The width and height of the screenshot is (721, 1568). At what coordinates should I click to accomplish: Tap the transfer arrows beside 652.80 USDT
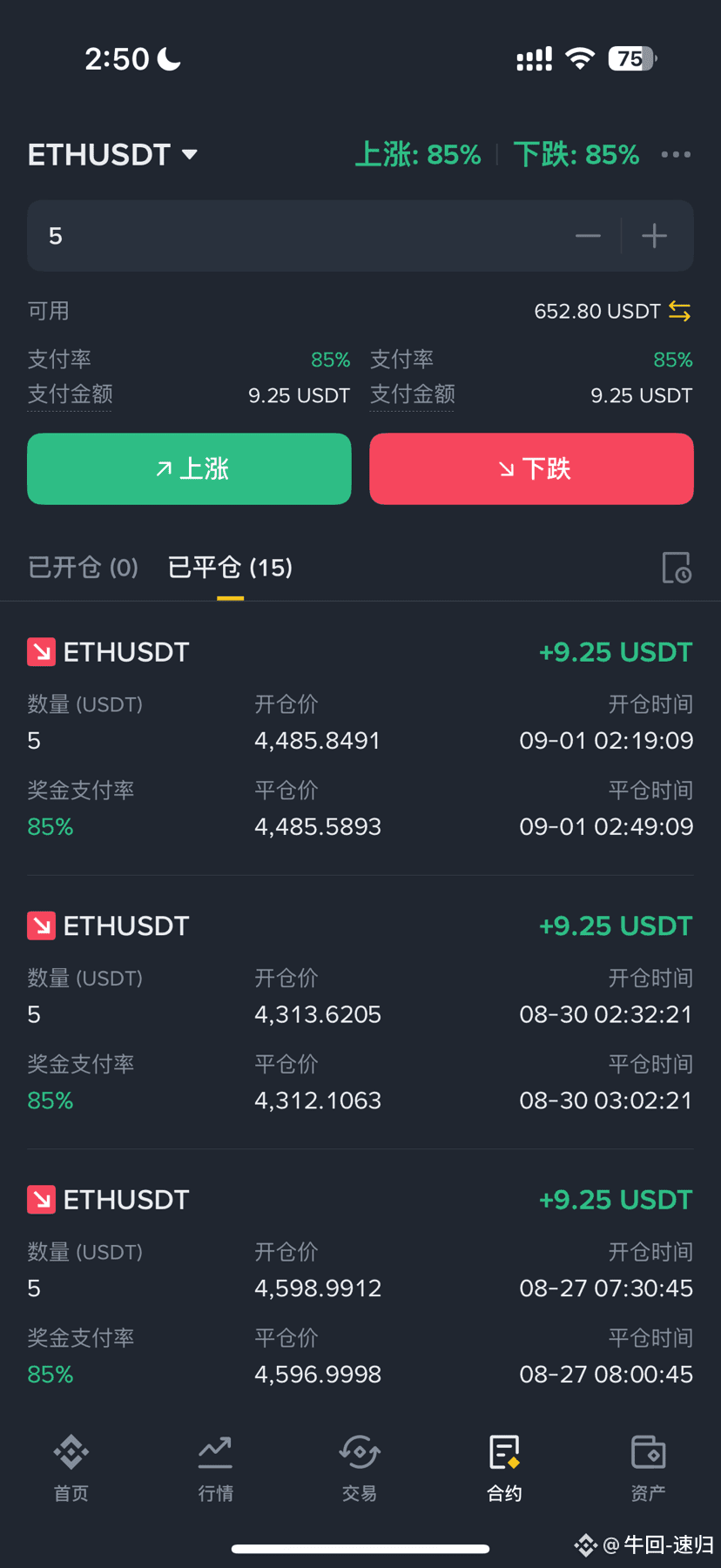click(x=680, y=311)
